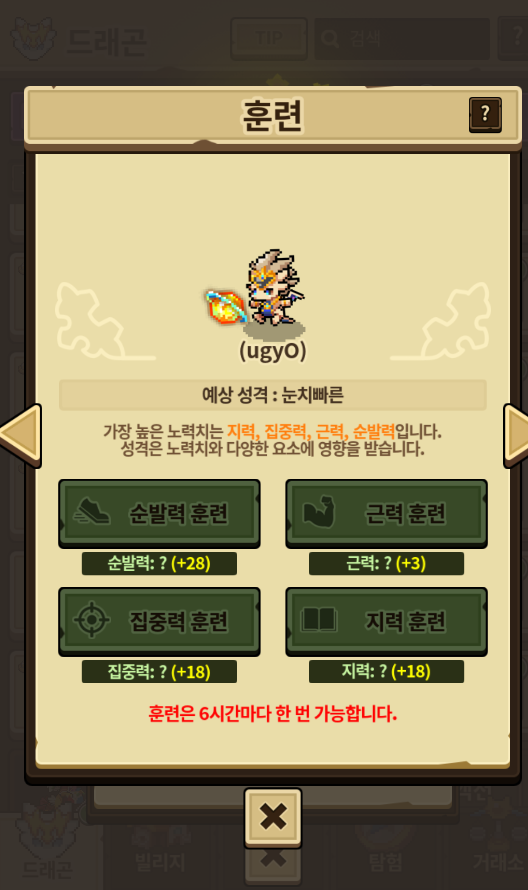Start 집중력 훈련 focus training

coord(160,622)
